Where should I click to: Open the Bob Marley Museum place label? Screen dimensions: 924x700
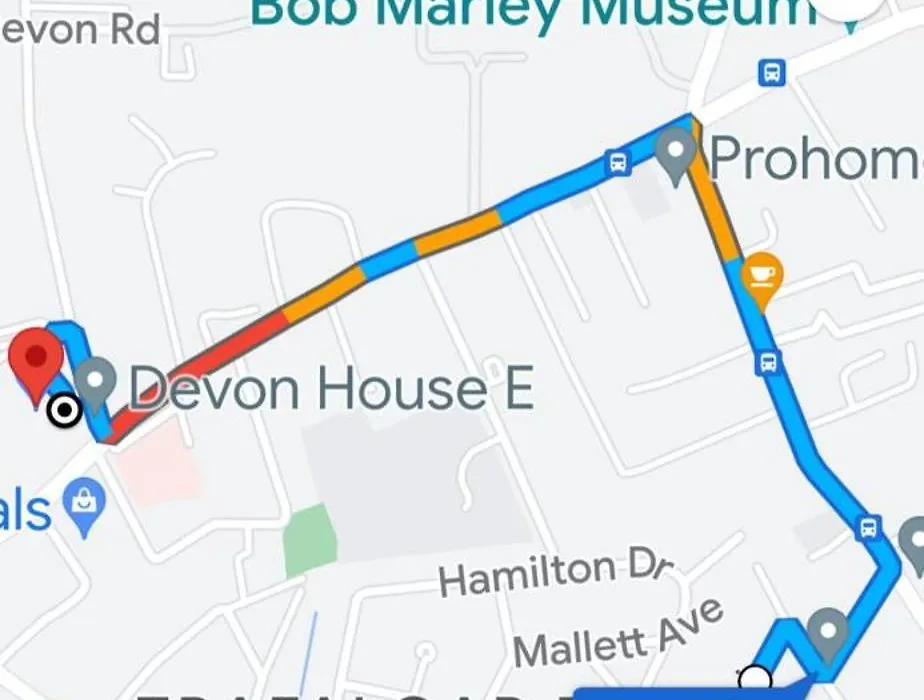click(533, 14)
